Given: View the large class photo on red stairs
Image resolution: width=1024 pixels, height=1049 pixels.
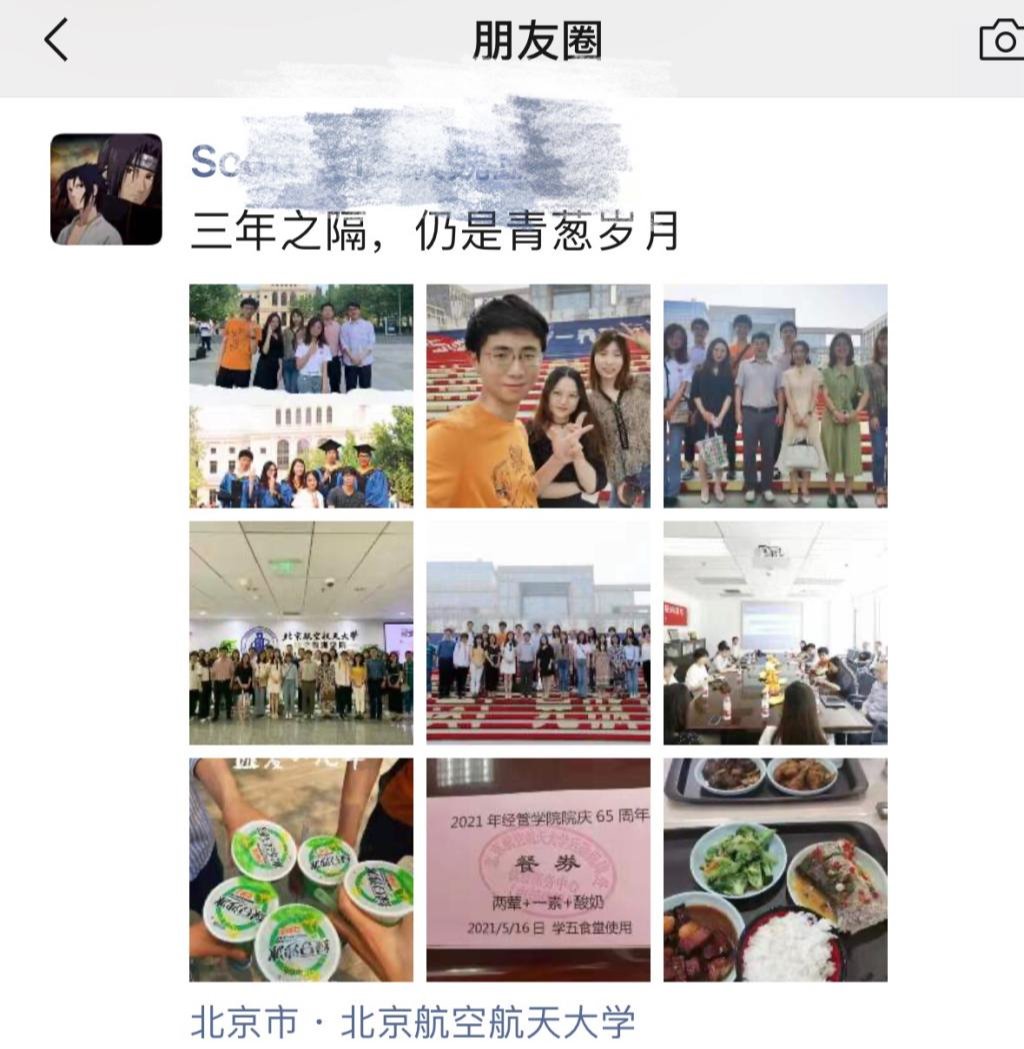Looking at the screenshot, I should 538,632.
